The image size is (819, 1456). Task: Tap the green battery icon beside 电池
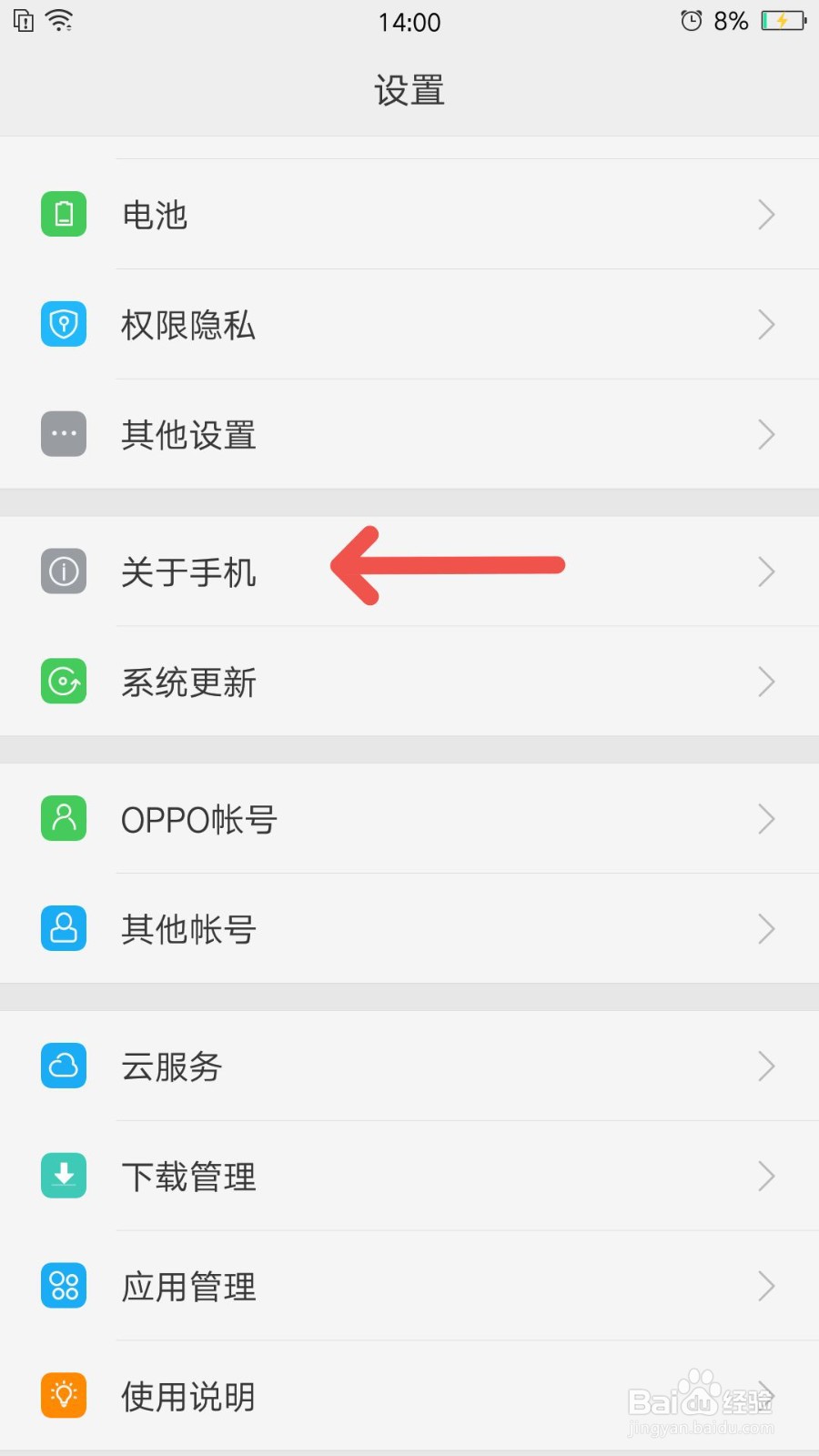[63, 215]
